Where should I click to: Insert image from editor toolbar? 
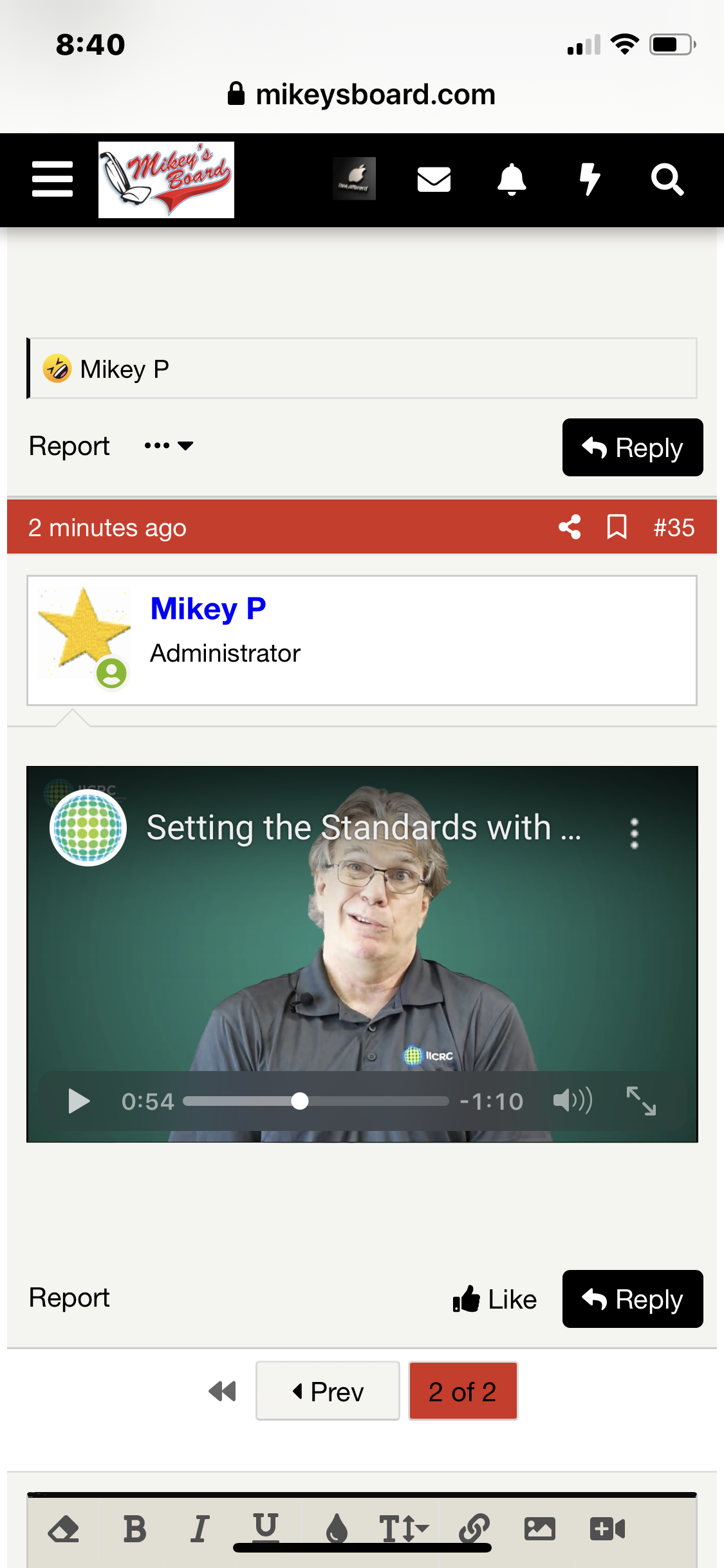[x=539, y=1529]
